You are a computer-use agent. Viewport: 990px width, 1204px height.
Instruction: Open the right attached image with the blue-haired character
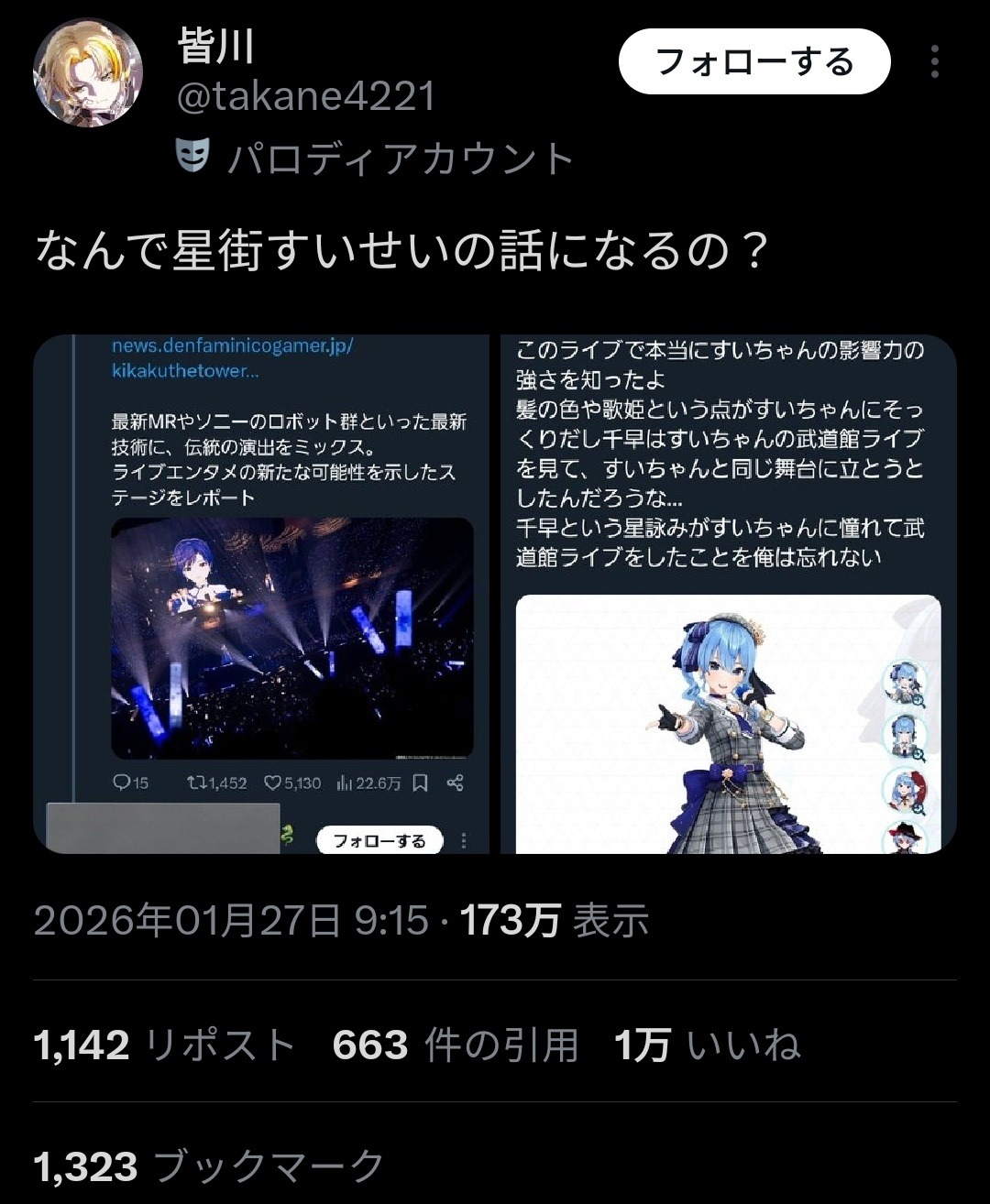pos(728,594)
